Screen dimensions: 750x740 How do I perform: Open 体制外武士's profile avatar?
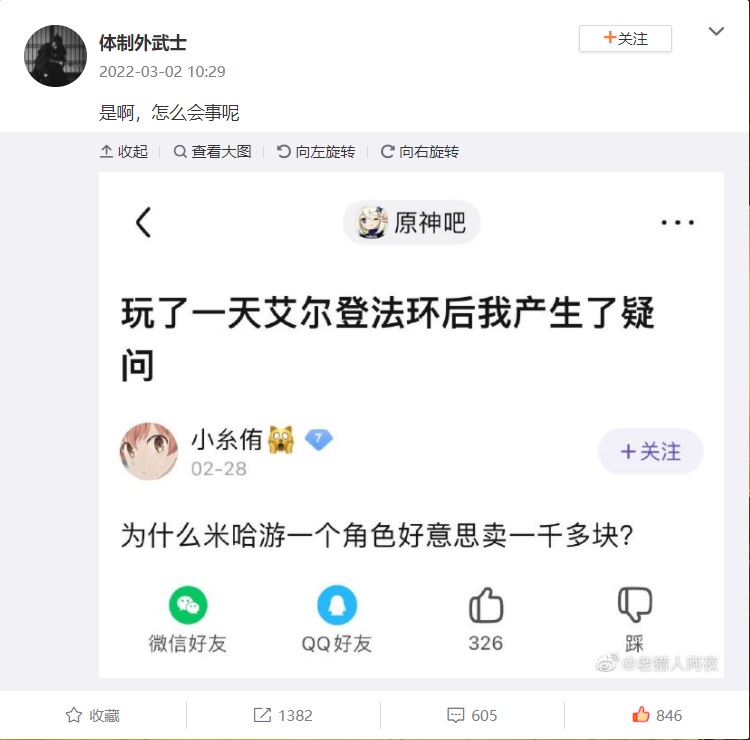[x=55, y=56]
